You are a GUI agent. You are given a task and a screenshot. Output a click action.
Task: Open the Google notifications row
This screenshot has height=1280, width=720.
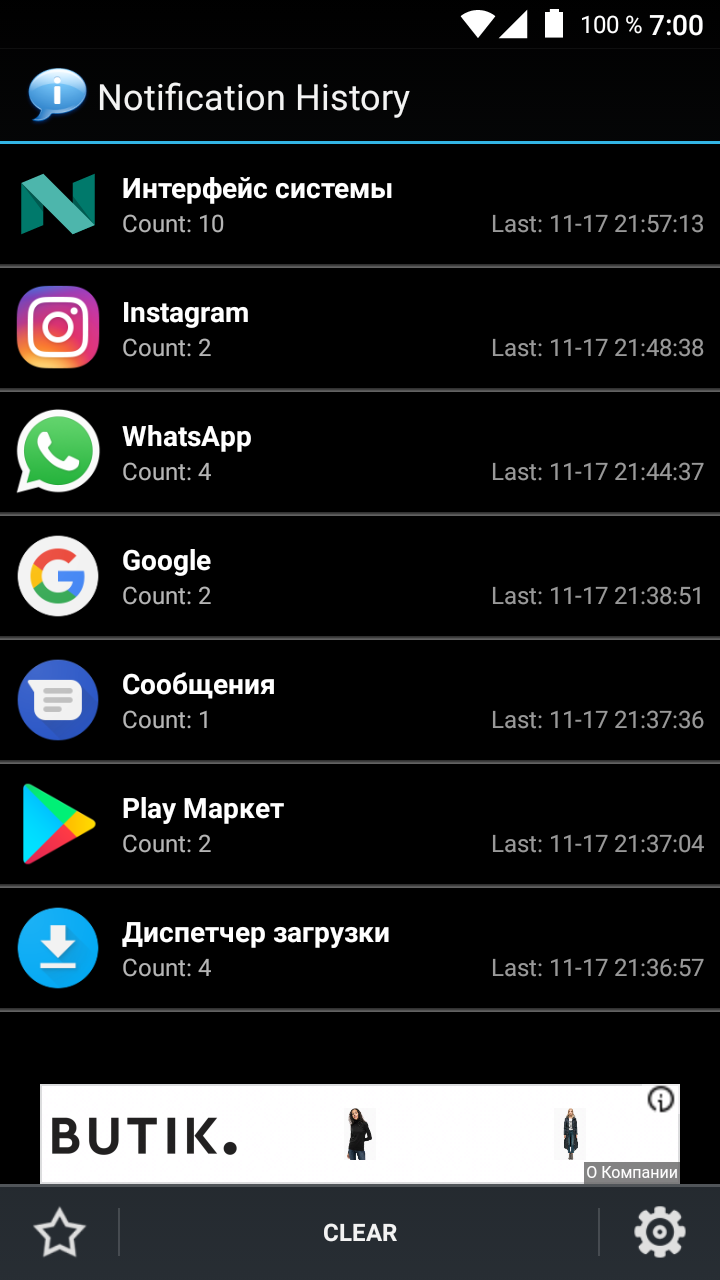pos(360,577)
